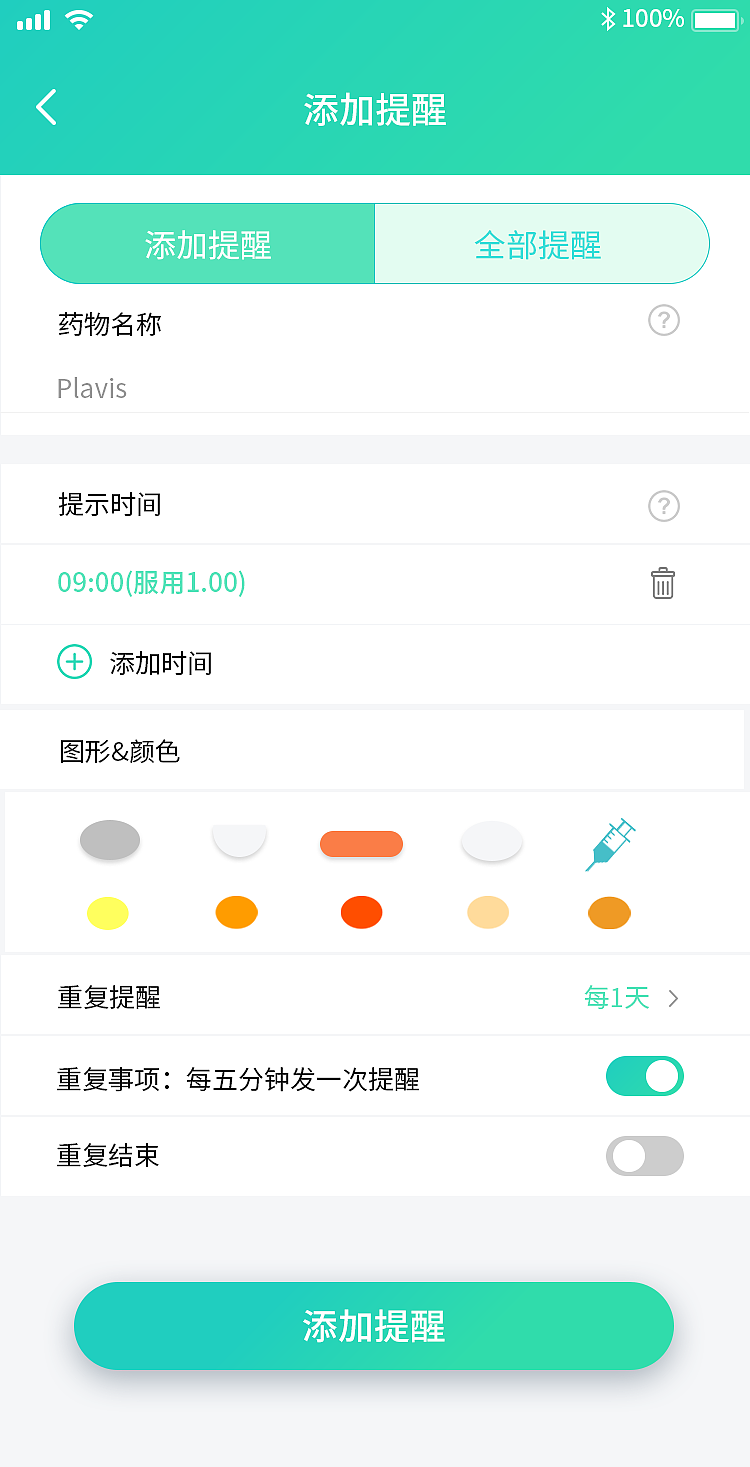Open the 09:00(服用1.00) time entry
The image size is (750, 1467).
click(151, 583)
